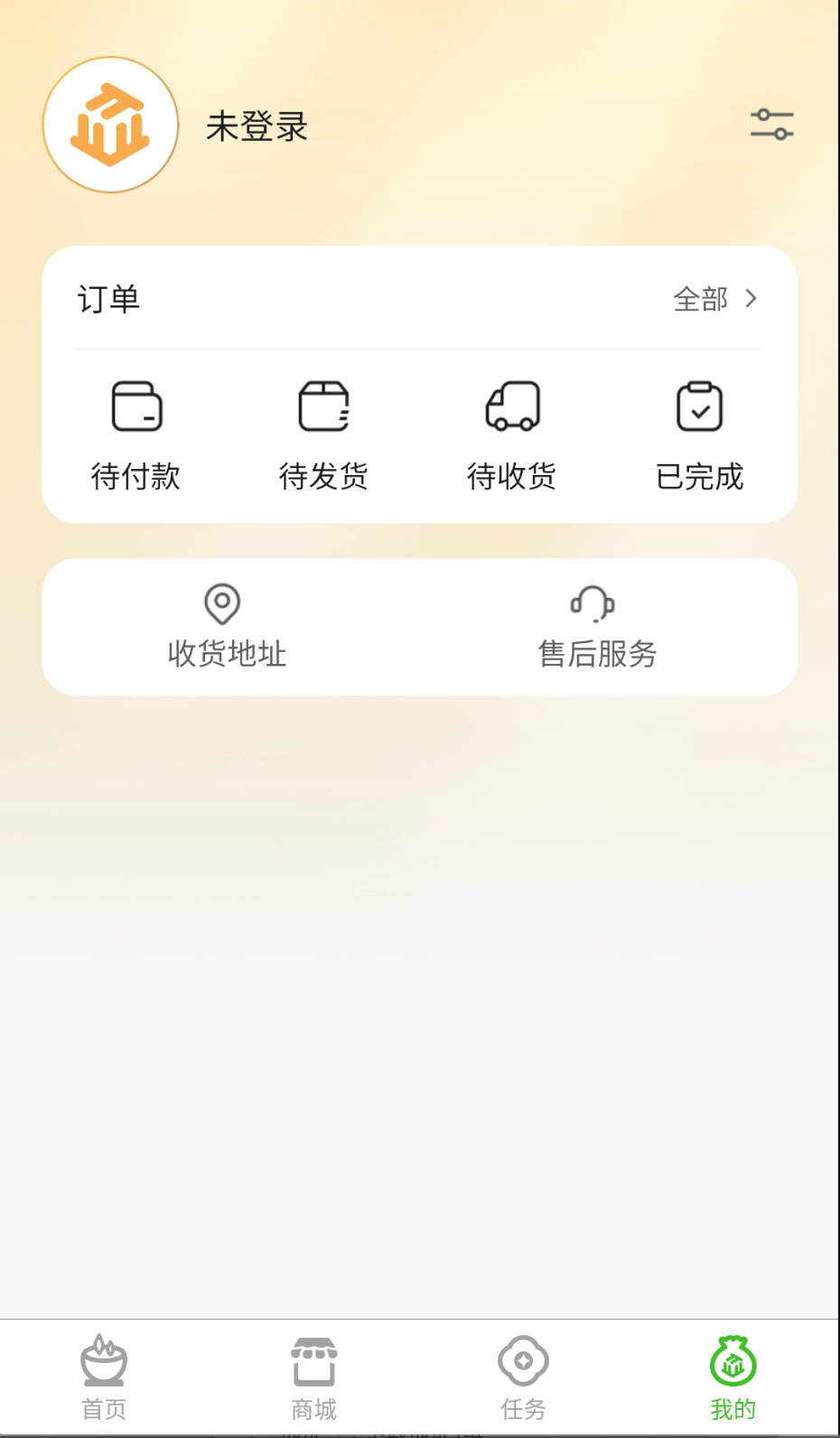Viewport: 840px width, 1438px height.
Task: Click the 全部 all orders link
Action: click(x=700, y=299)
